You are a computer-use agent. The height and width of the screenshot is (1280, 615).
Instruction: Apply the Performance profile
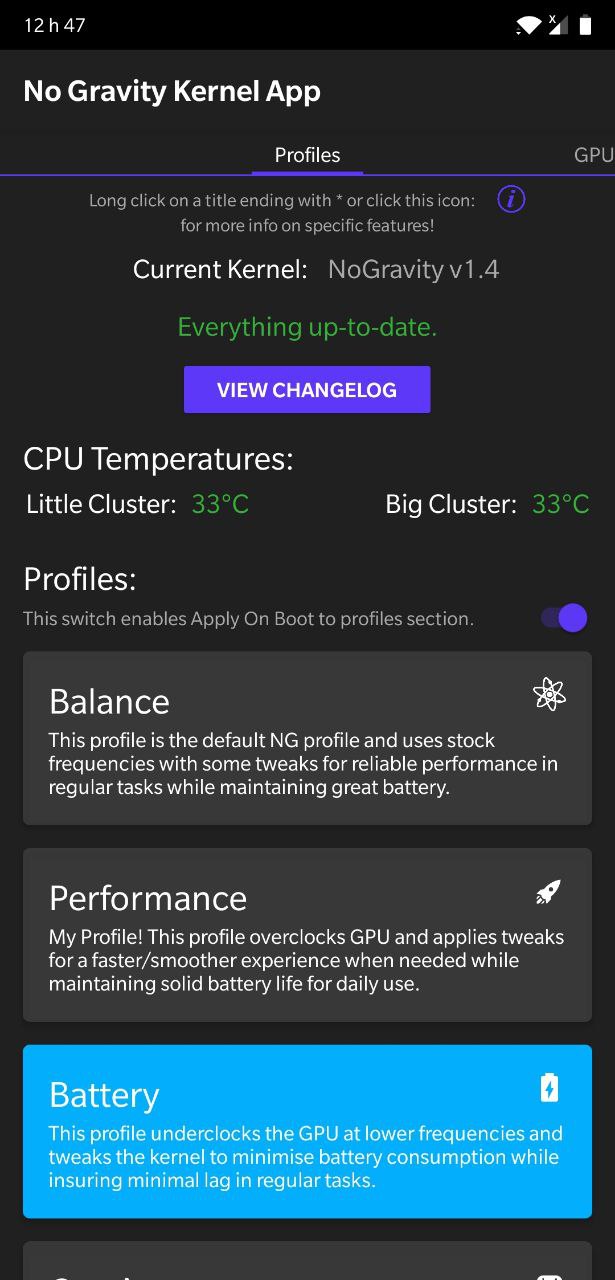pyautogui.click(x=307, y=935)
